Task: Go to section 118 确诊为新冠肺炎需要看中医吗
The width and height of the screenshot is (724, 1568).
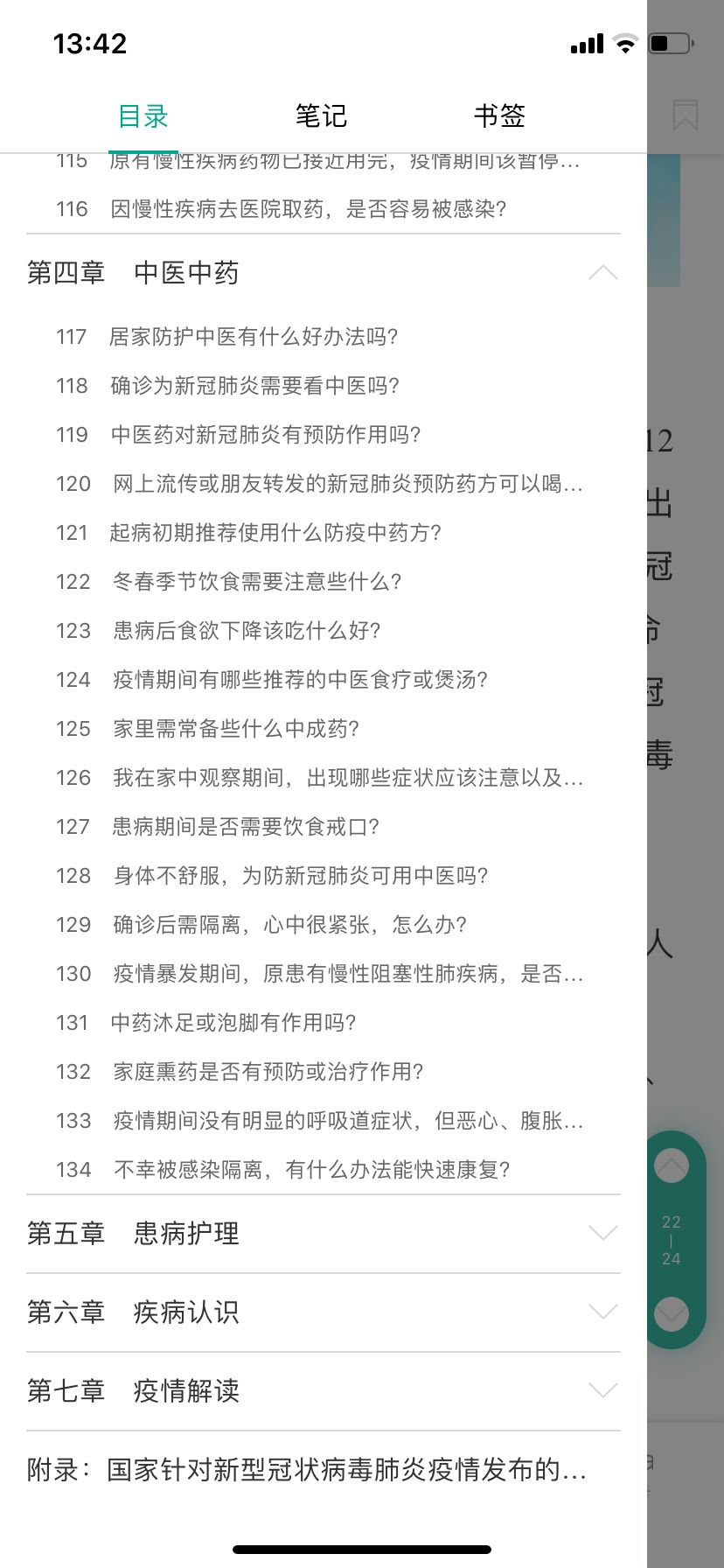Action: pos(254,386)
